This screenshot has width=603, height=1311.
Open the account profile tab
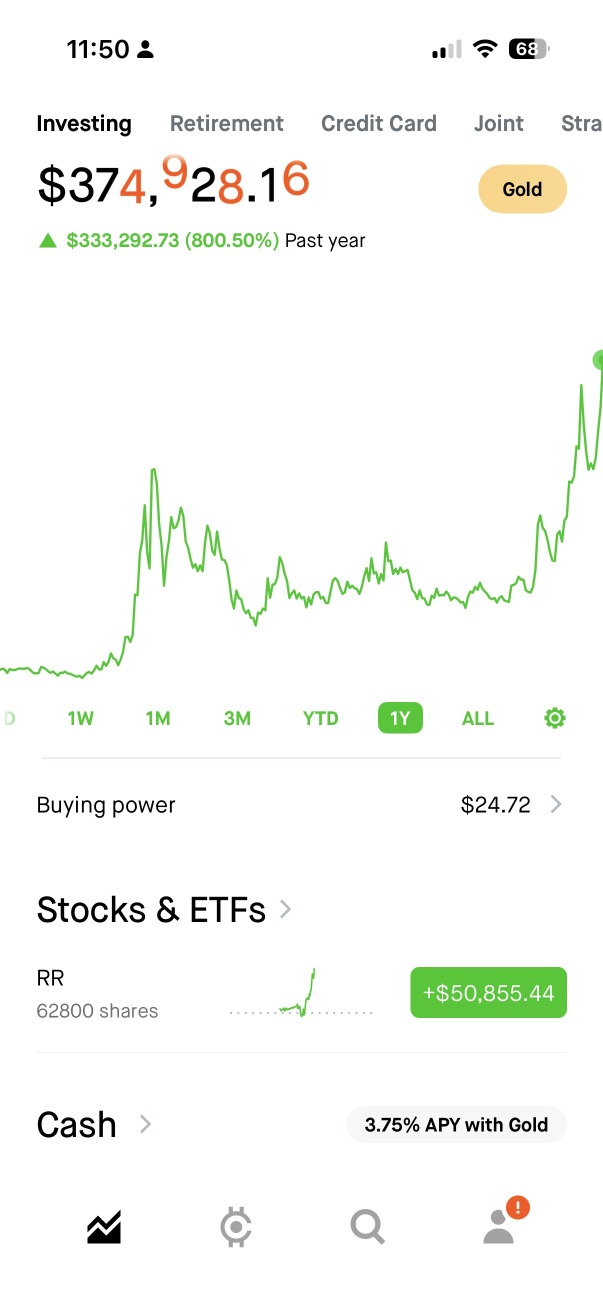click(499, 1227)
